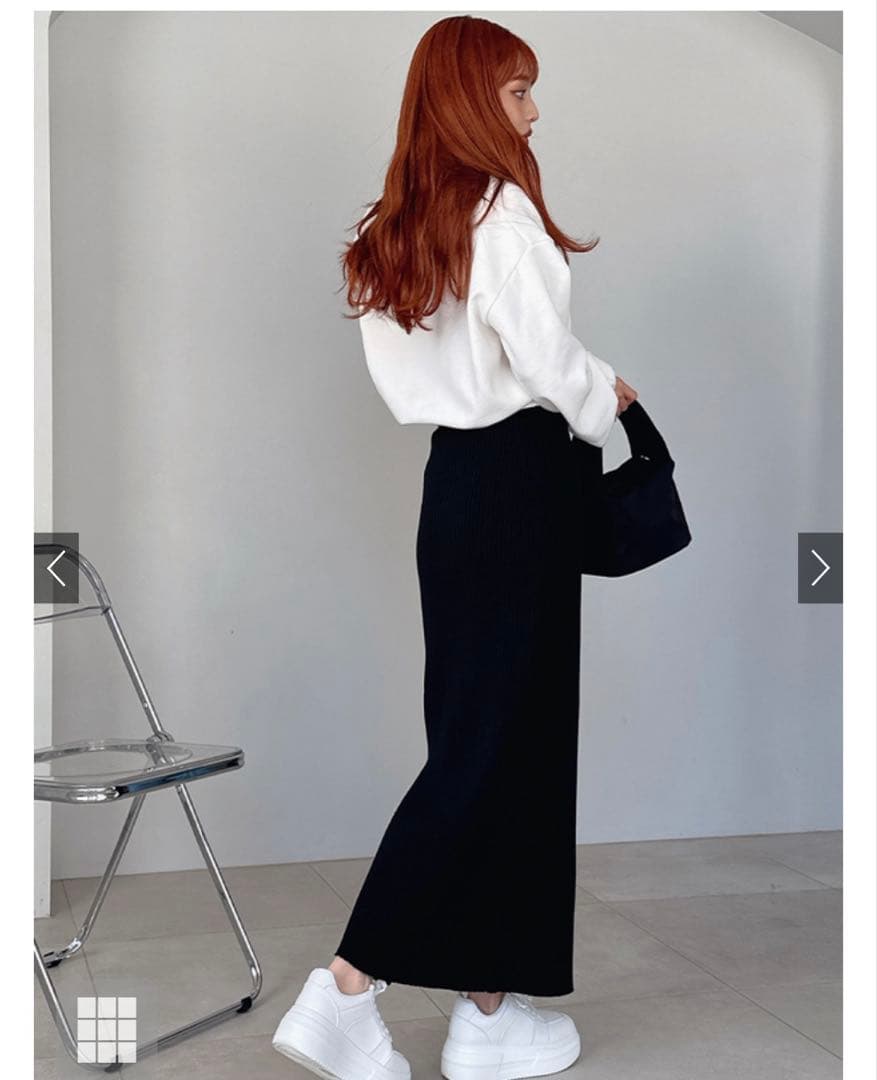This screenshot has width=877, height=1080.
Task: Open the photo grid view
Action: 107,1029
